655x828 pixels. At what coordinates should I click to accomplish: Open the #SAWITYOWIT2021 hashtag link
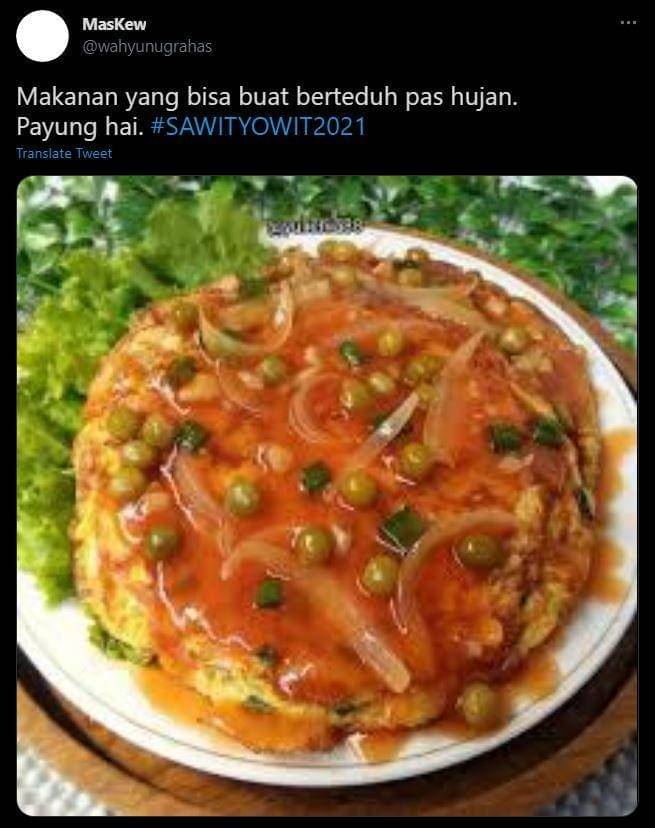pyautogui.click(x=259, y=127)
